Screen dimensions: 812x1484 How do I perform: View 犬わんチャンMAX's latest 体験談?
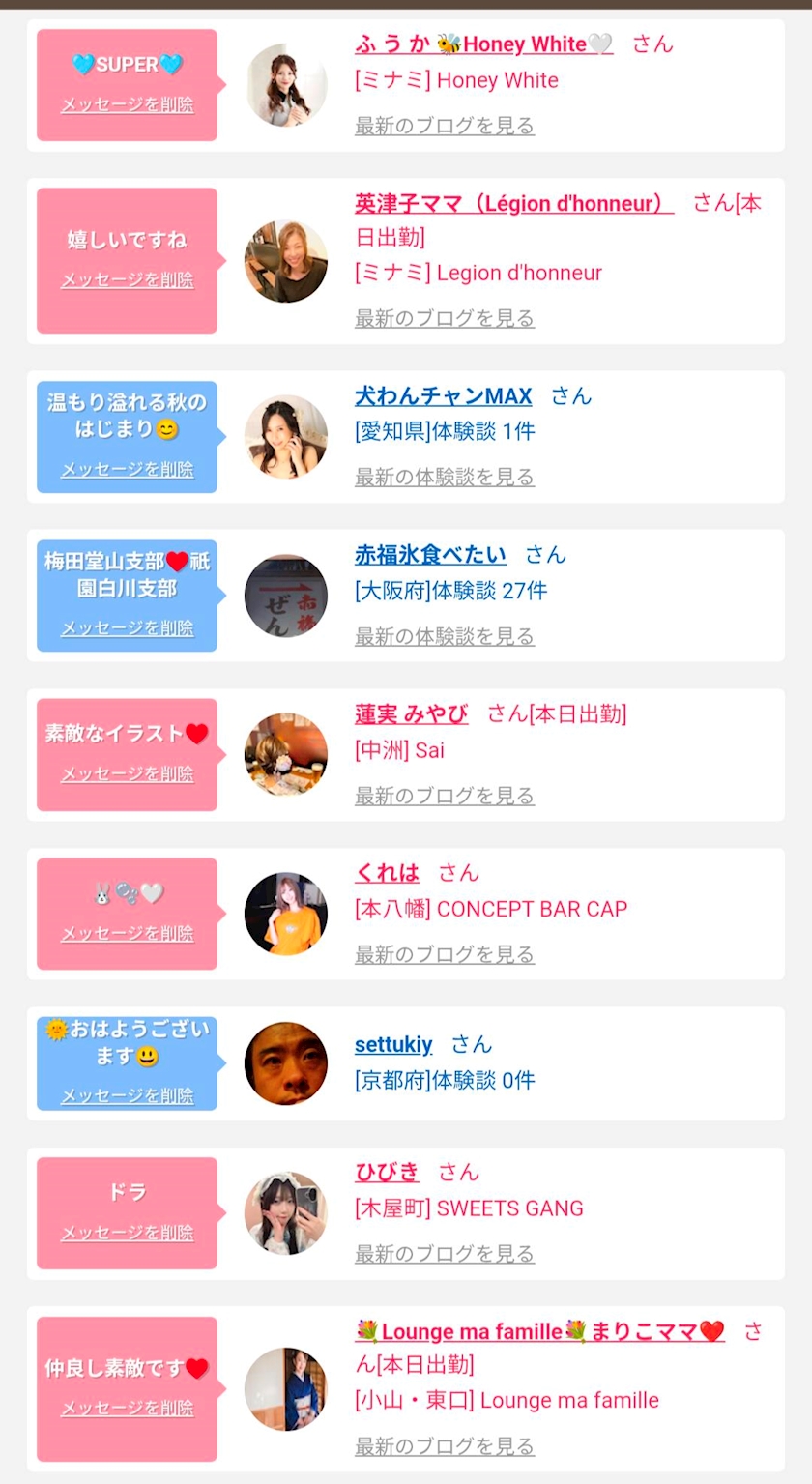click(x=445, y=477)
